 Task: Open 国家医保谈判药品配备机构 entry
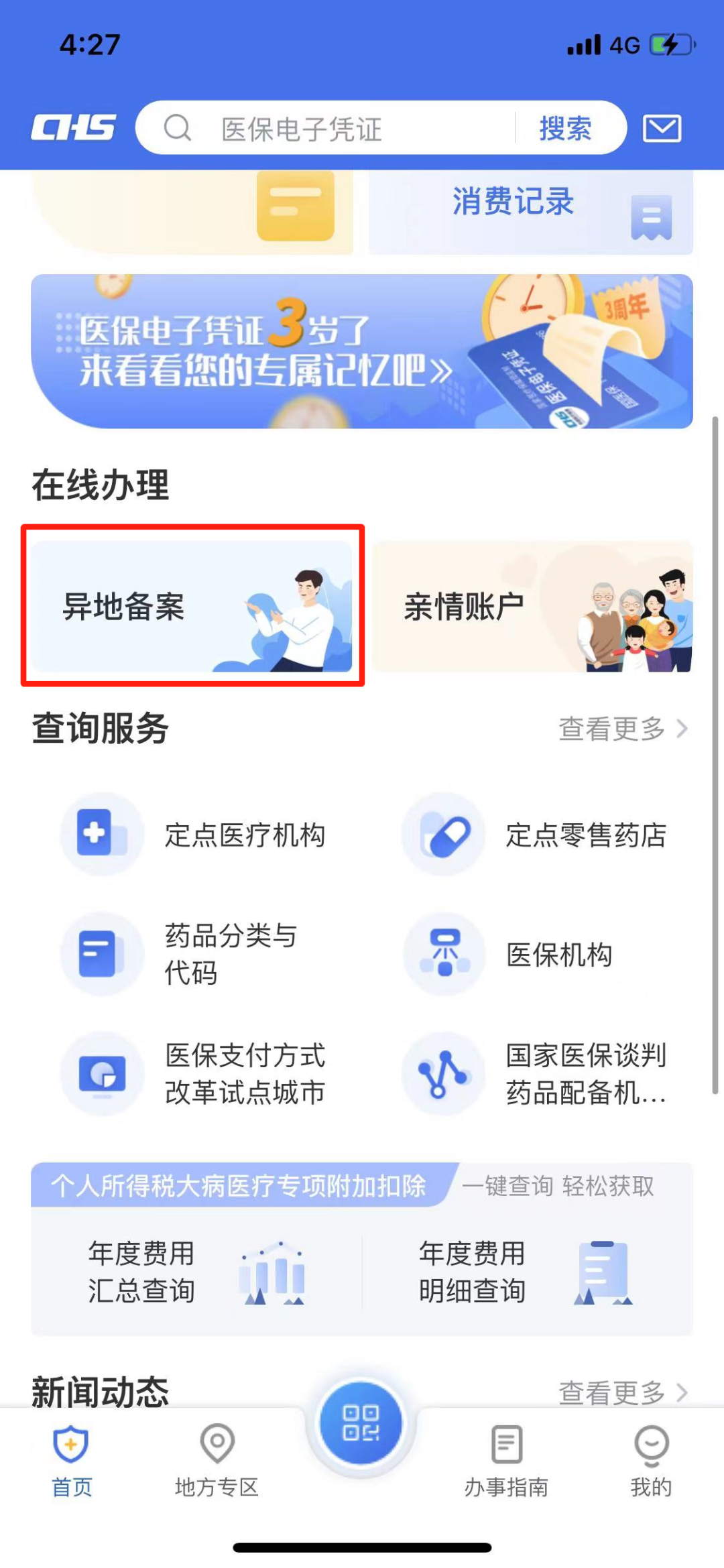point(536,1073)
